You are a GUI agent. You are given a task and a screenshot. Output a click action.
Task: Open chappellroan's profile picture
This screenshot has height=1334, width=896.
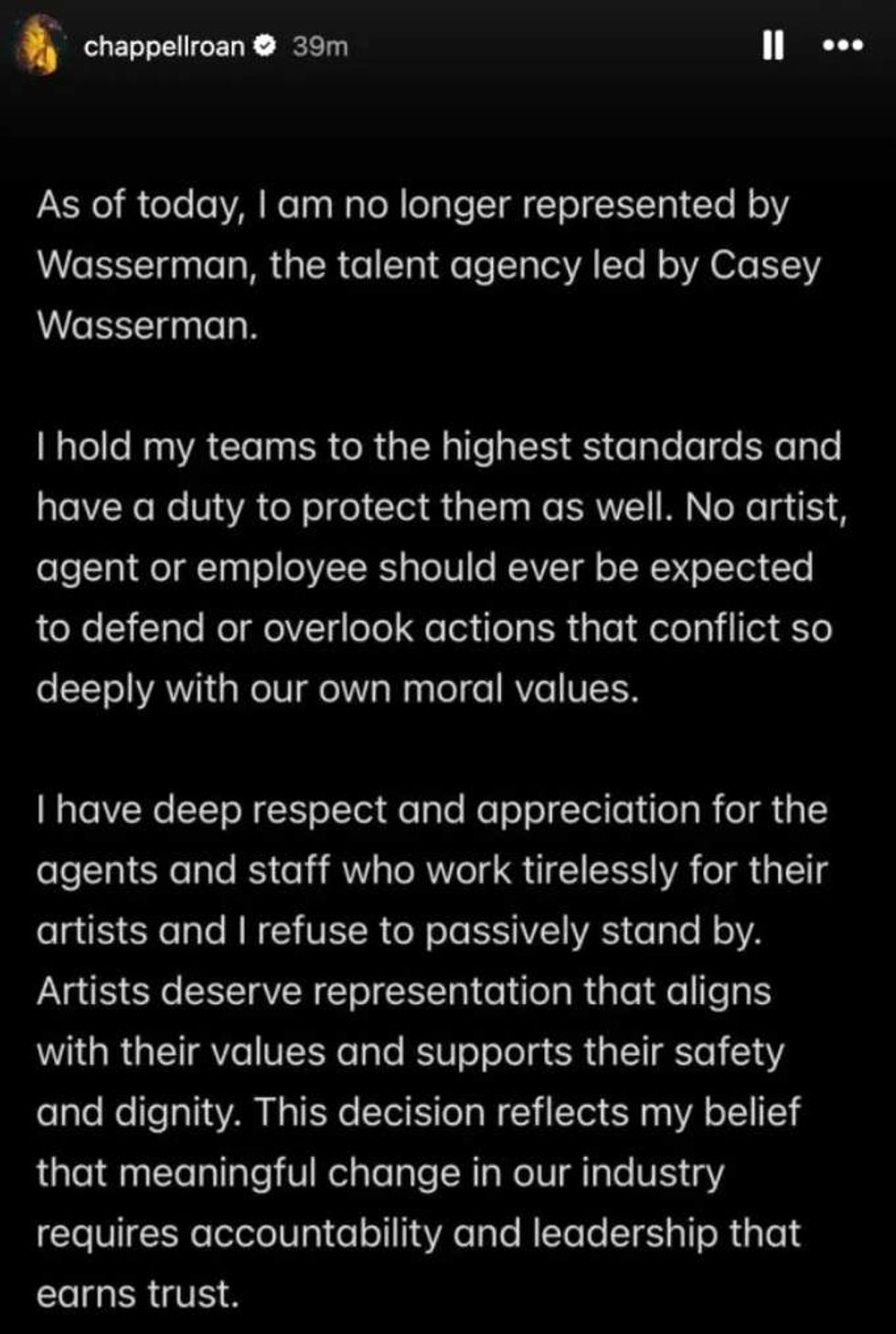coord(39,46)
